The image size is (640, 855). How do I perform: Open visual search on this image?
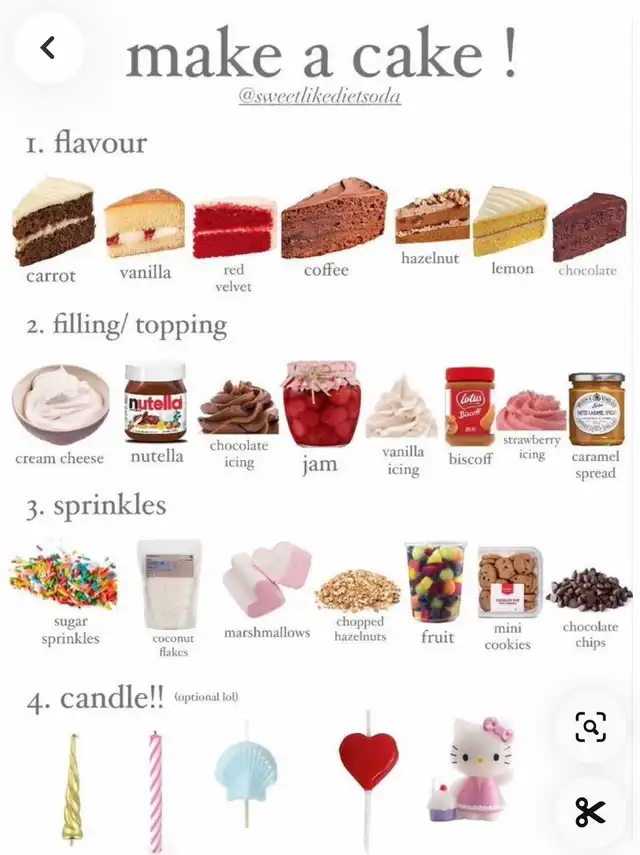[x=590, y=727]
